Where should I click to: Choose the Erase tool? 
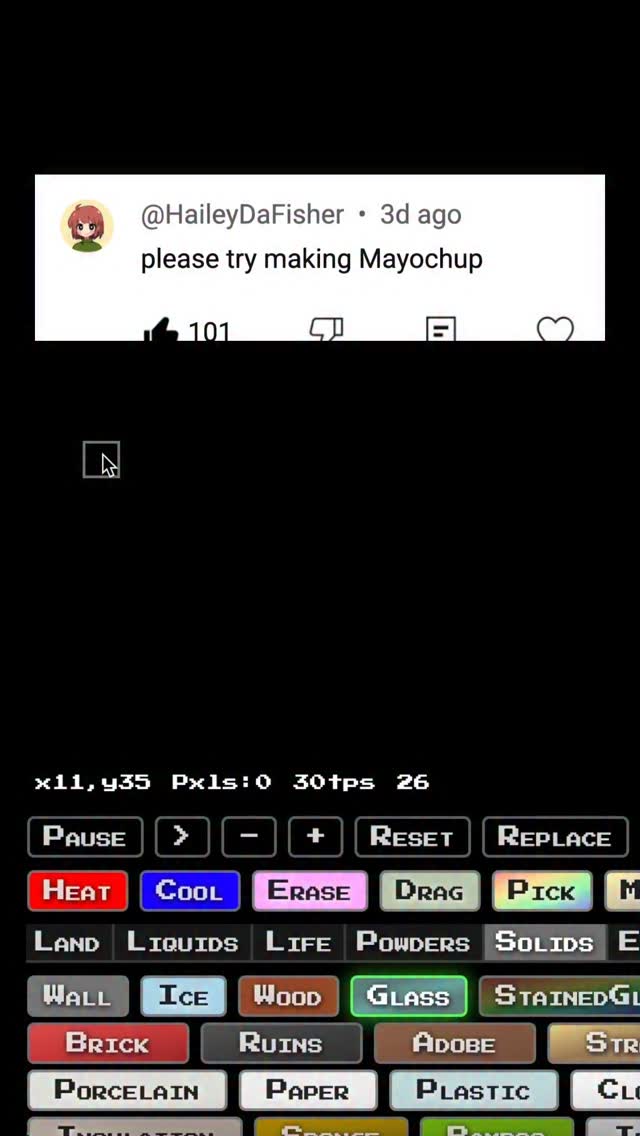[x=309, y=891]
